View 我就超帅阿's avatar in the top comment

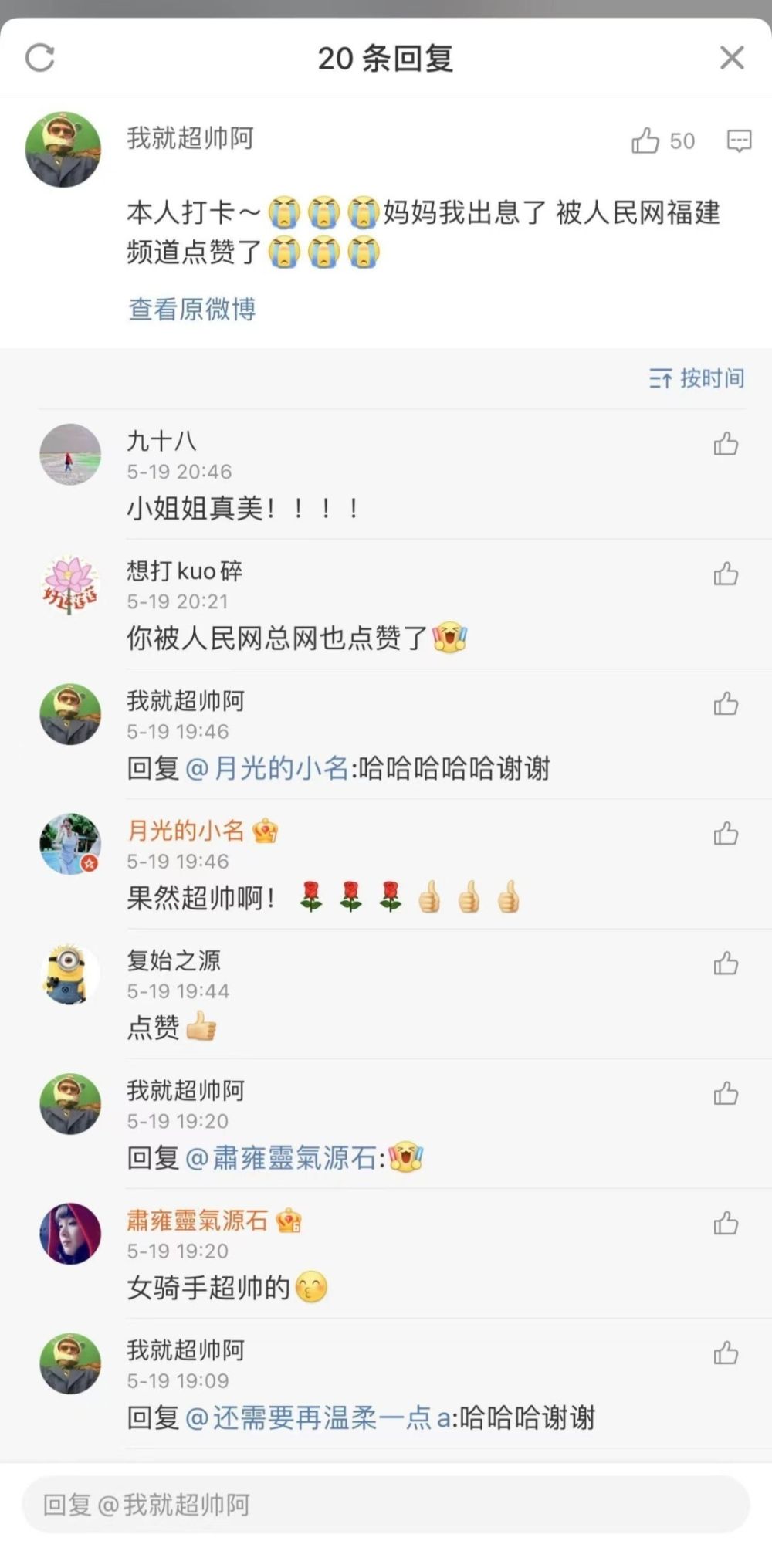click(x=63, y=150)
